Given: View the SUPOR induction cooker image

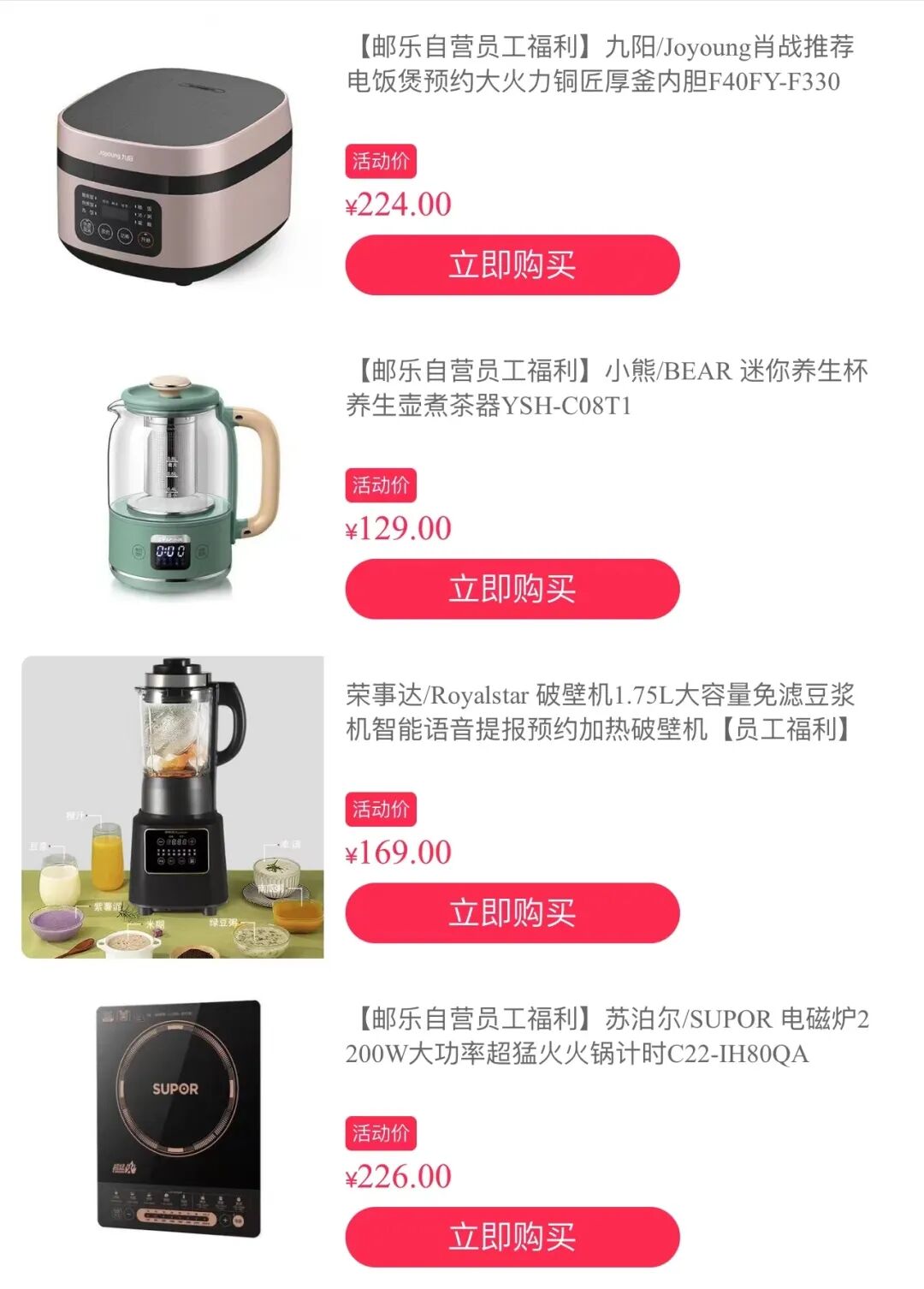Looking at the screenshot, I should click(178, 1120).
